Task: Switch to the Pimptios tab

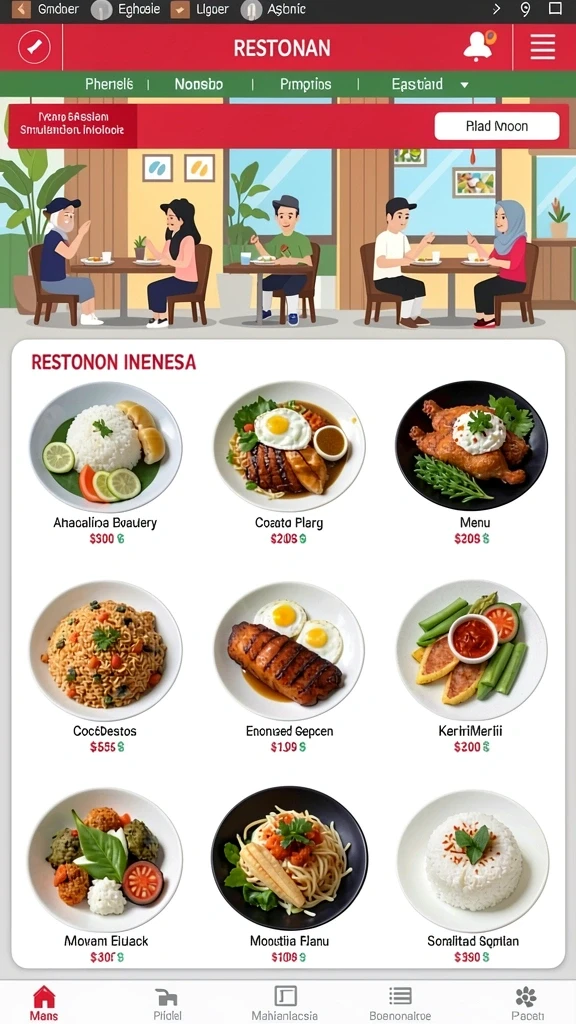Action: 305,84
